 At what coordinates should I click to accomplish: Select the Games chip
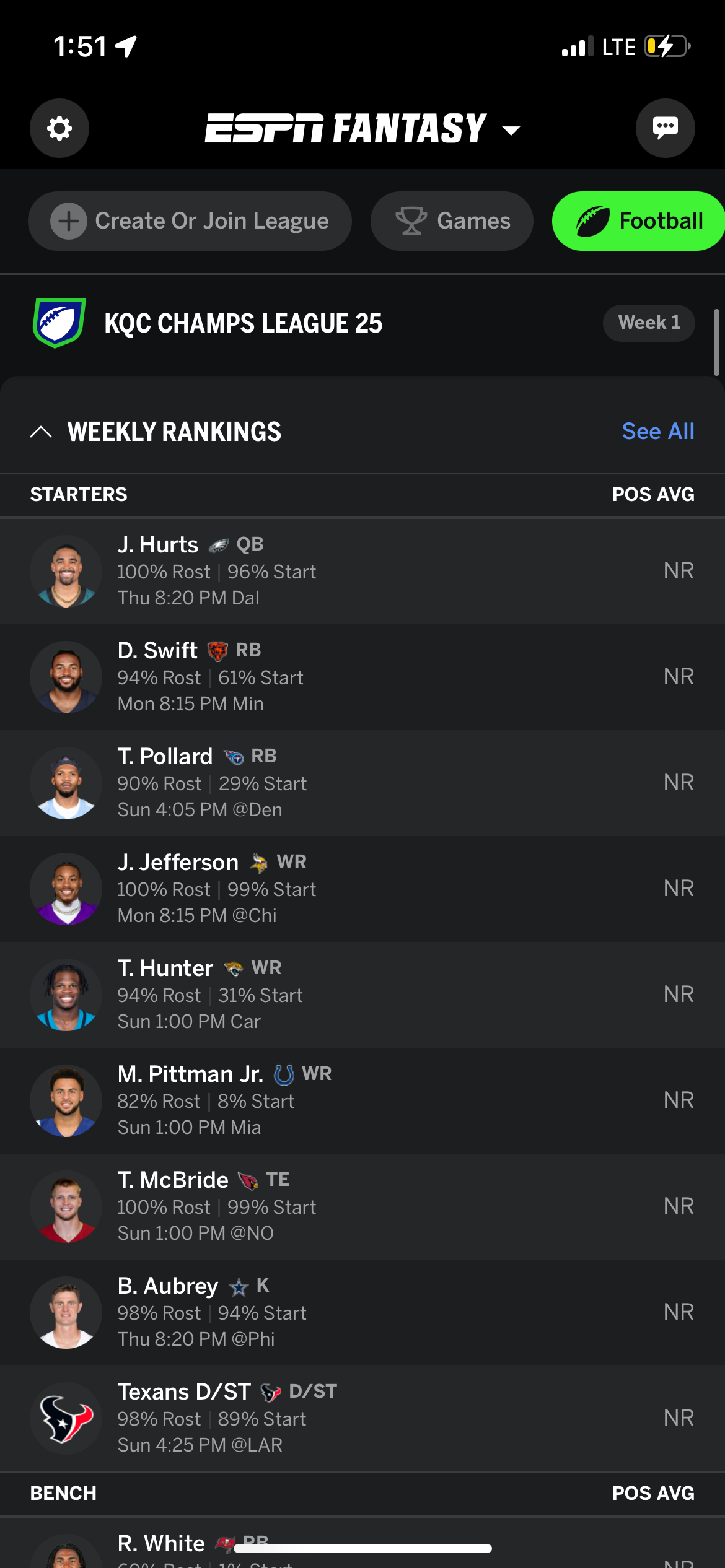(x=452, y=221)
